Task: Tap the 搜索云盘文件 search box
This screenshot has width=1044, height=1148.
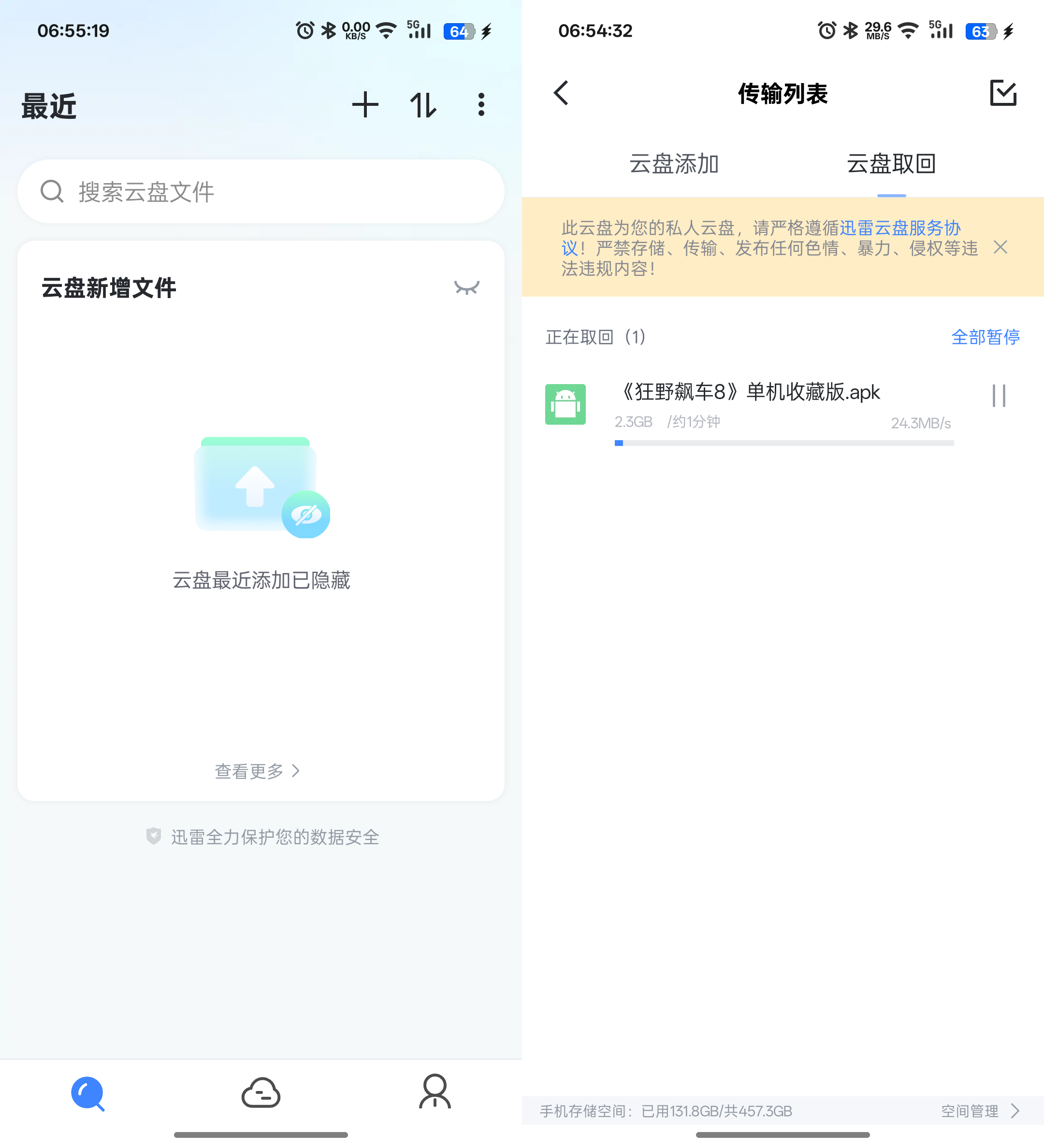Action: tap(261, 192)
